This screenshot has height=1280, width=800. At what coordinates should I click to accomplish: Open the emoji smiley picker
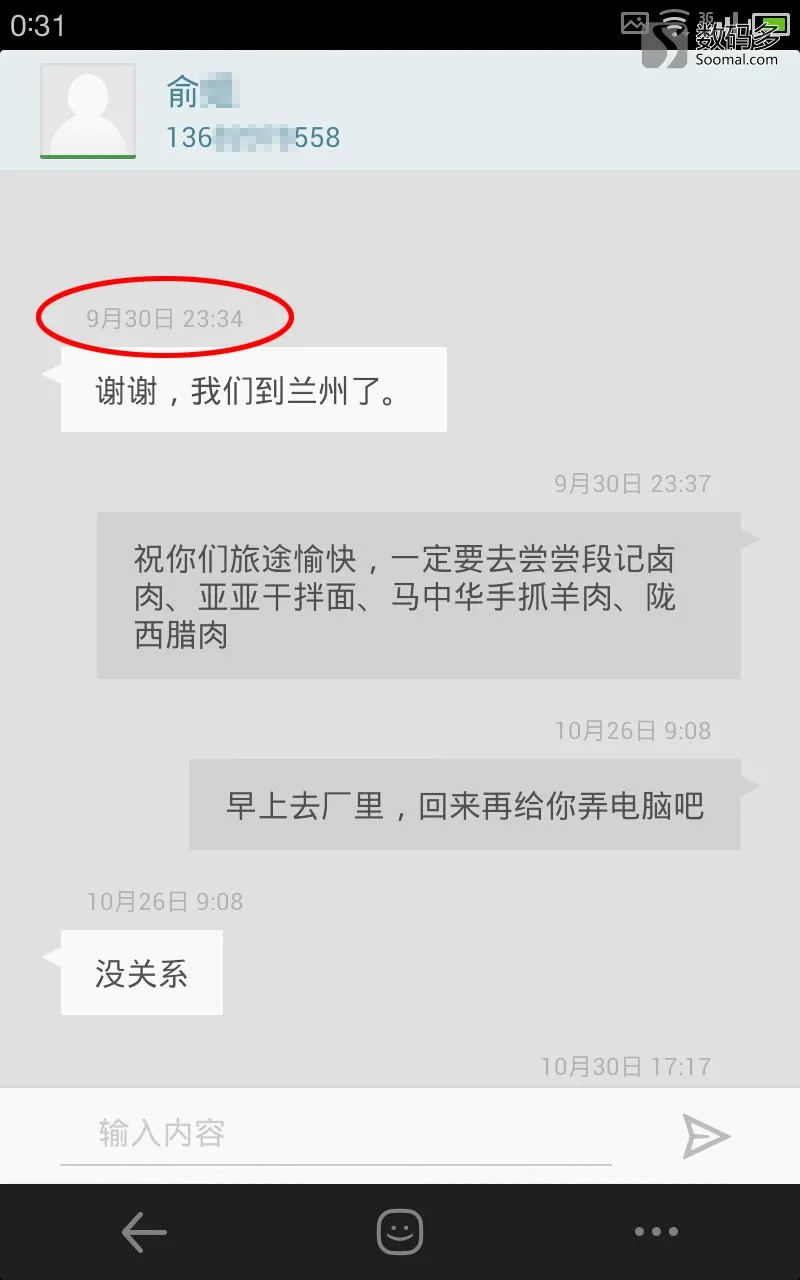[400, 1232]
